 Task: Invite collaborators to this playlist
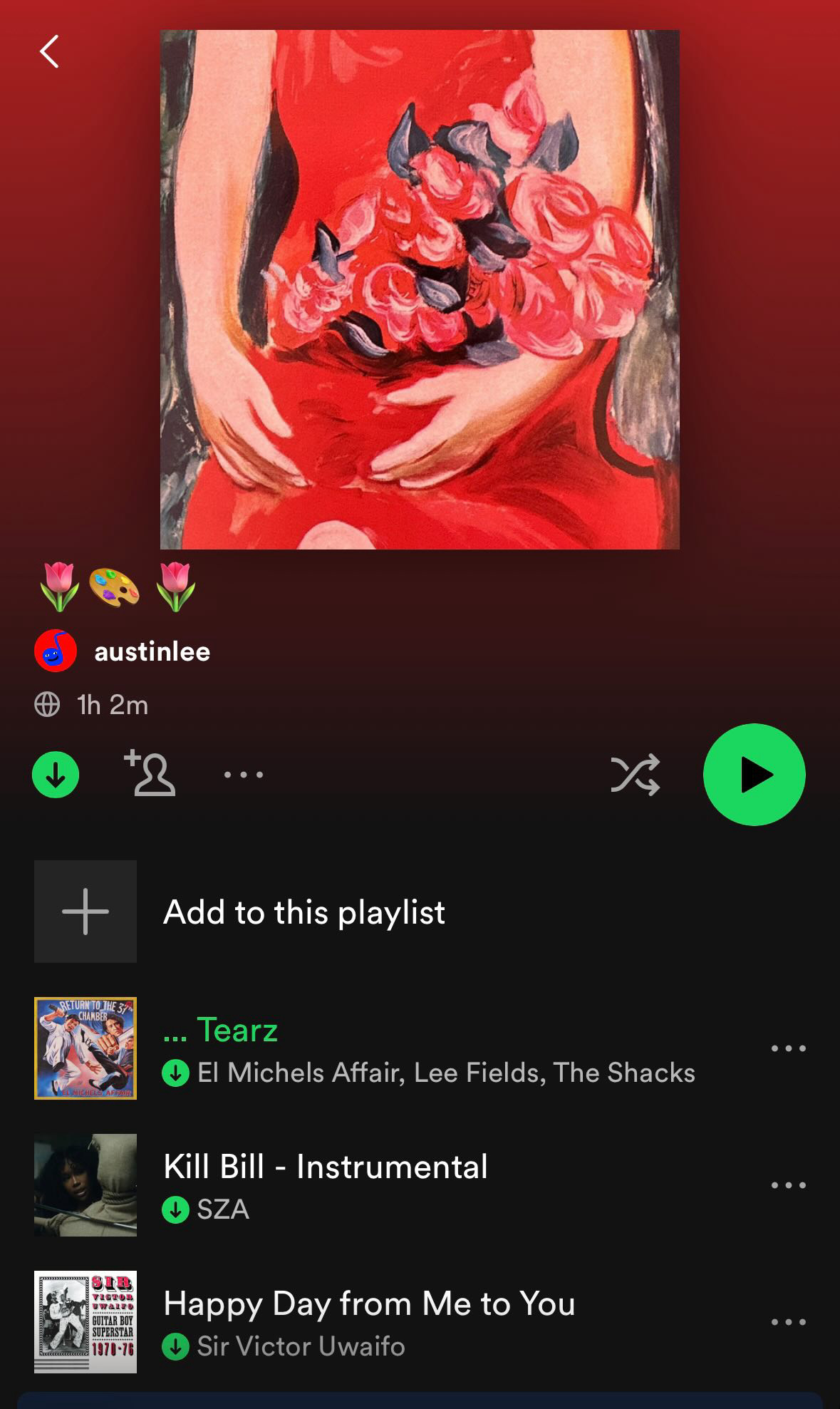[x=150, y=773]
